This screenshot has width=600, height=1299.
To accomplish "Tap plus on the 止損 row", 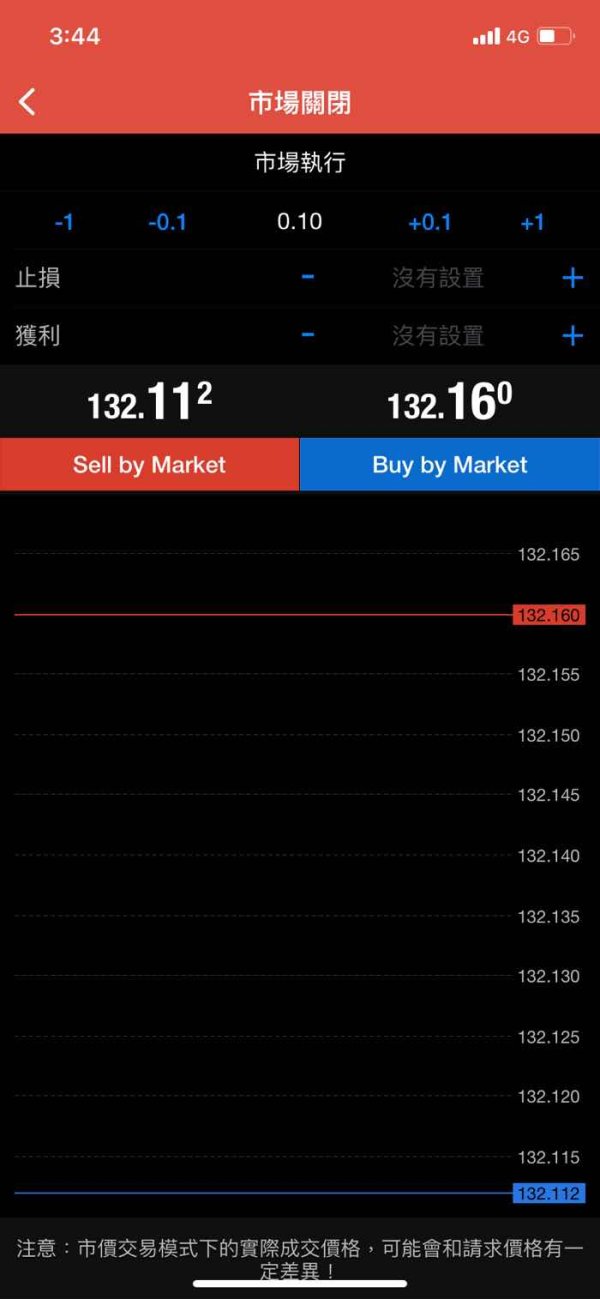I will click(572, 278).
